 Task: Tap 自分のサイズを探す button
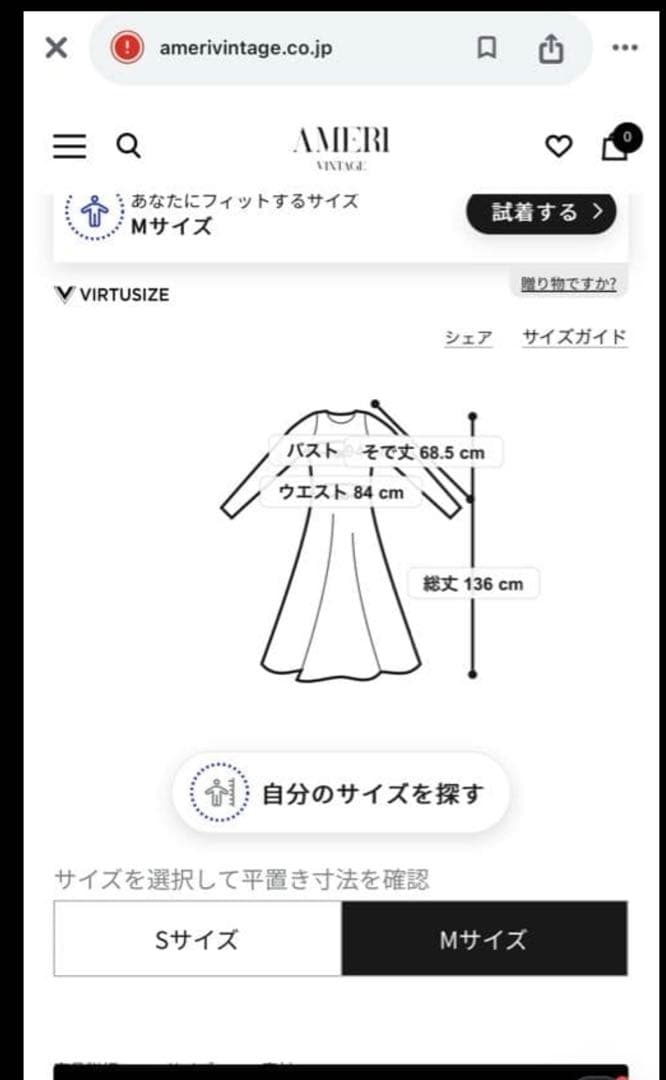pos(340,794)
